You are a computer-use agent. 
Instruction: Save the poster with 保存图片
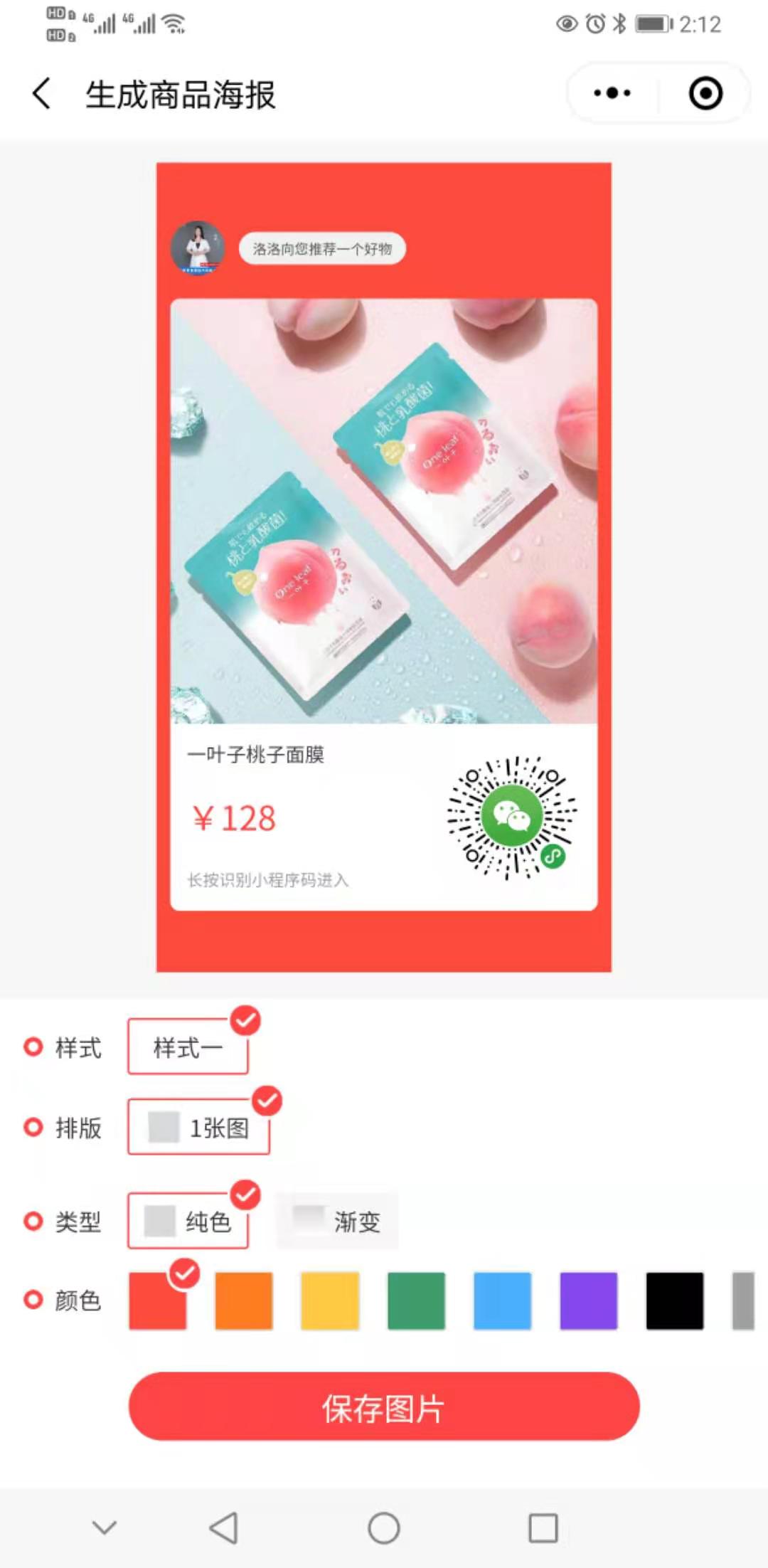pyautogui.click(x=384, y=1407)
